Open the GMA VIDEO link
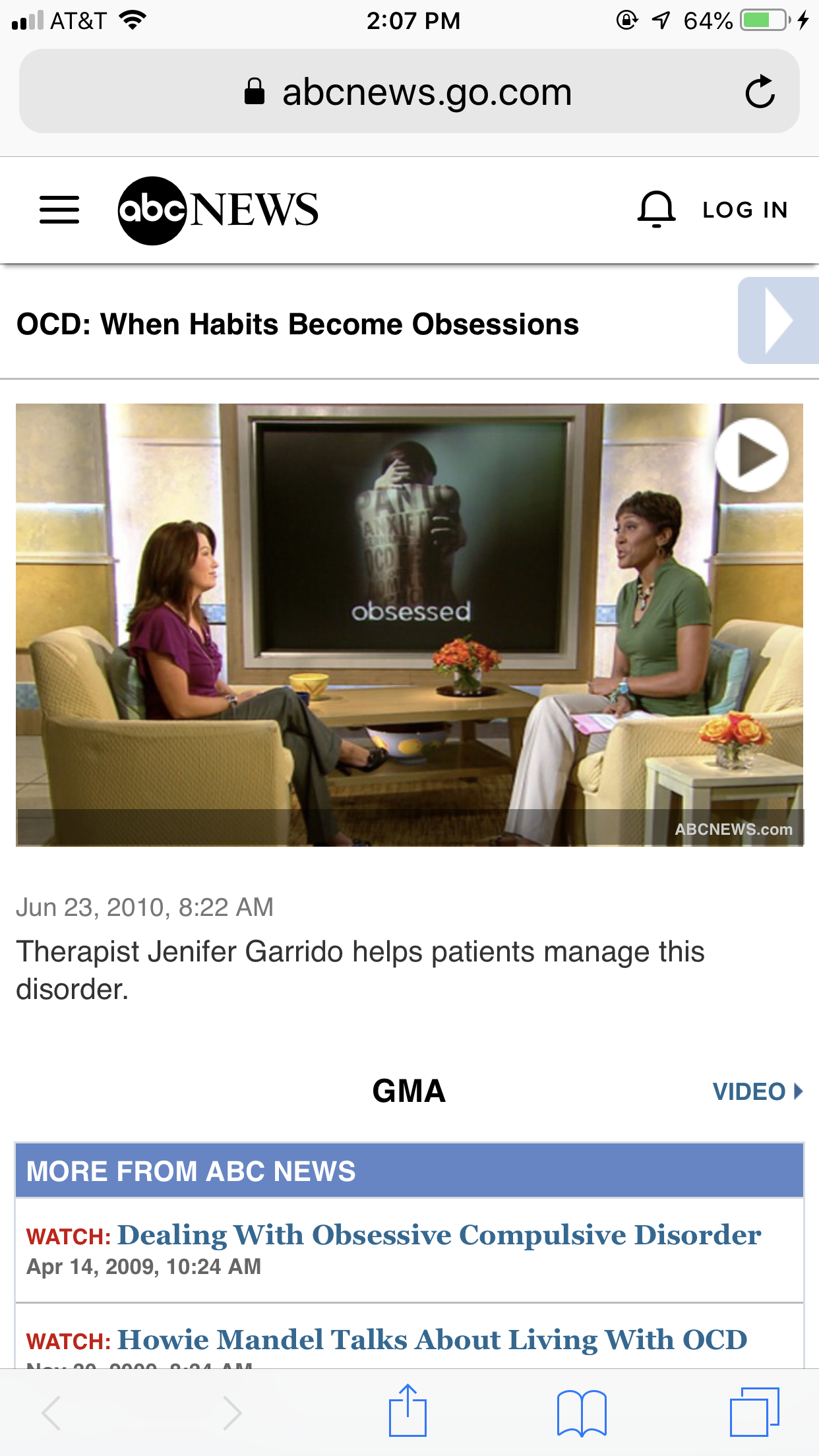The height and width of the screenshot is (1456, 819). (757, 1091)
